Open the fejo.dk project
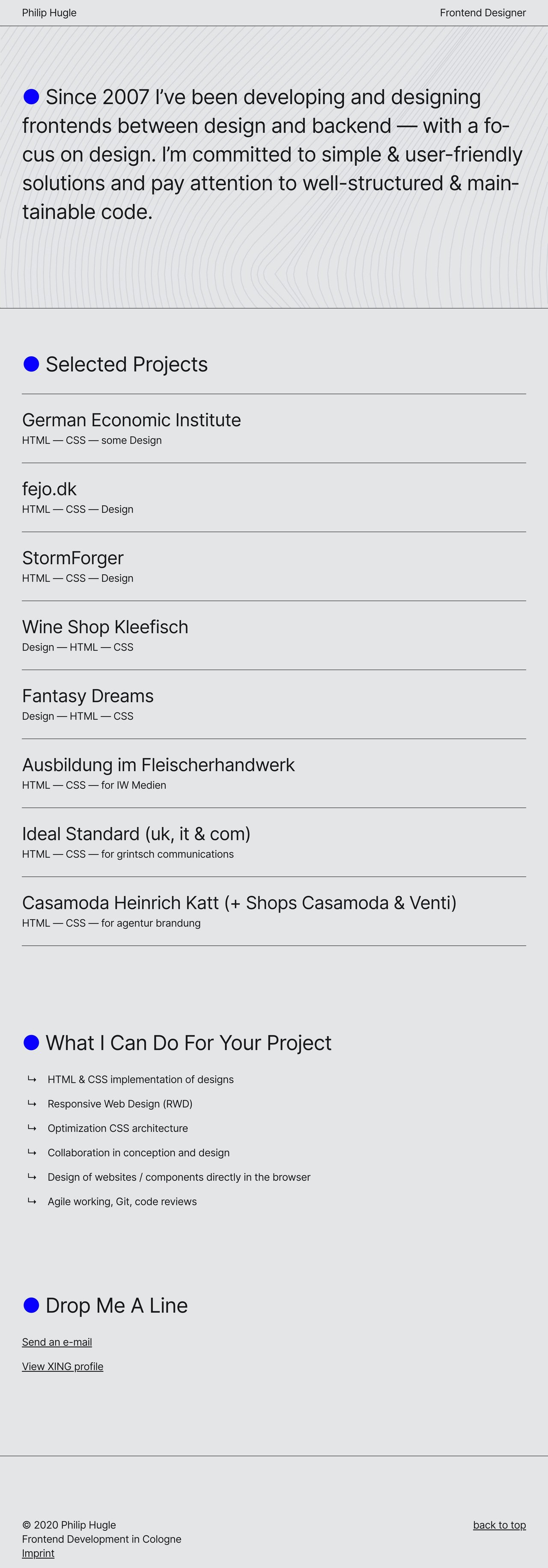 pyautogui.click(x=49, y=489)
